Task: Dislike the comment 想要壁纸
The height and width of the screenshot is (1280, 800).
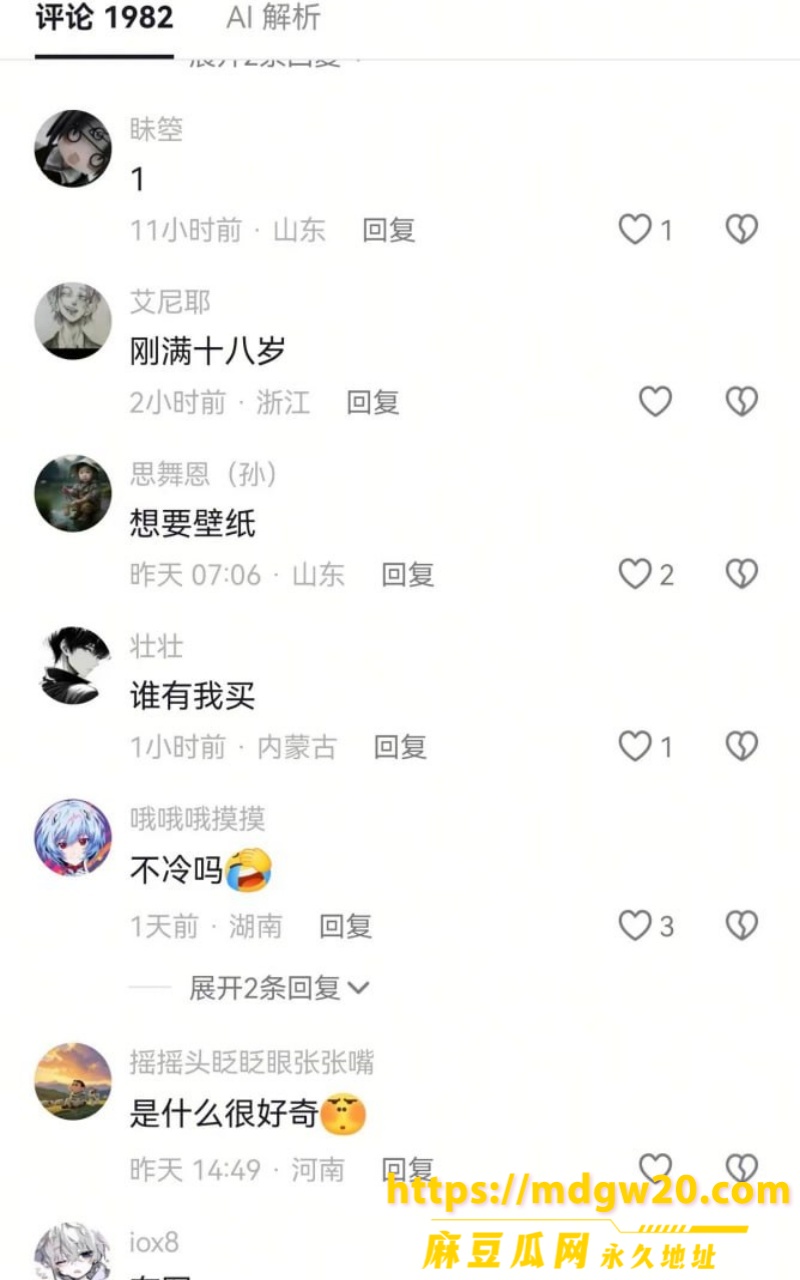Action: click(741, 574)
